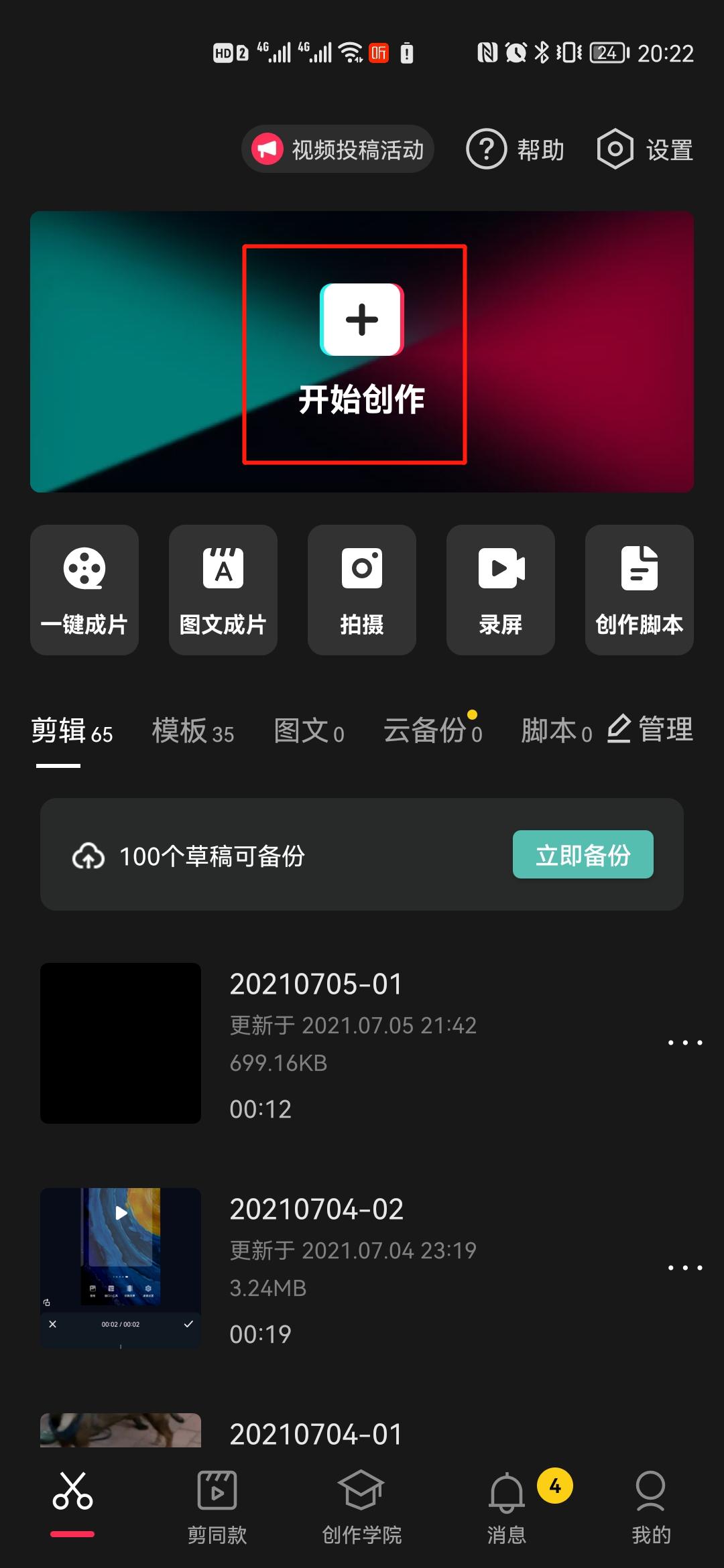This screenshot has width=724, height=1568.
Task: Start 录屏 screen recording
Action: (501, 590)
